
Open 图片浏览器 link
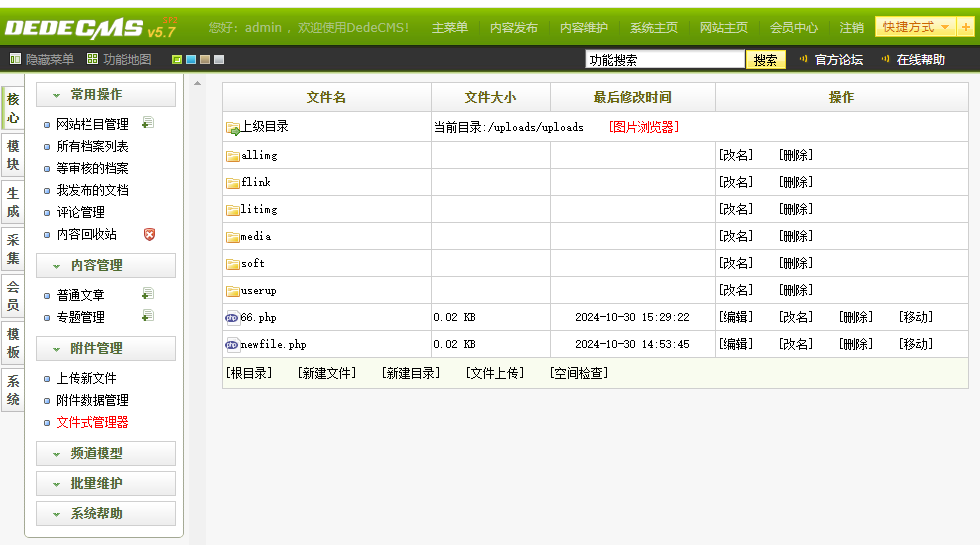coord(642,127)
